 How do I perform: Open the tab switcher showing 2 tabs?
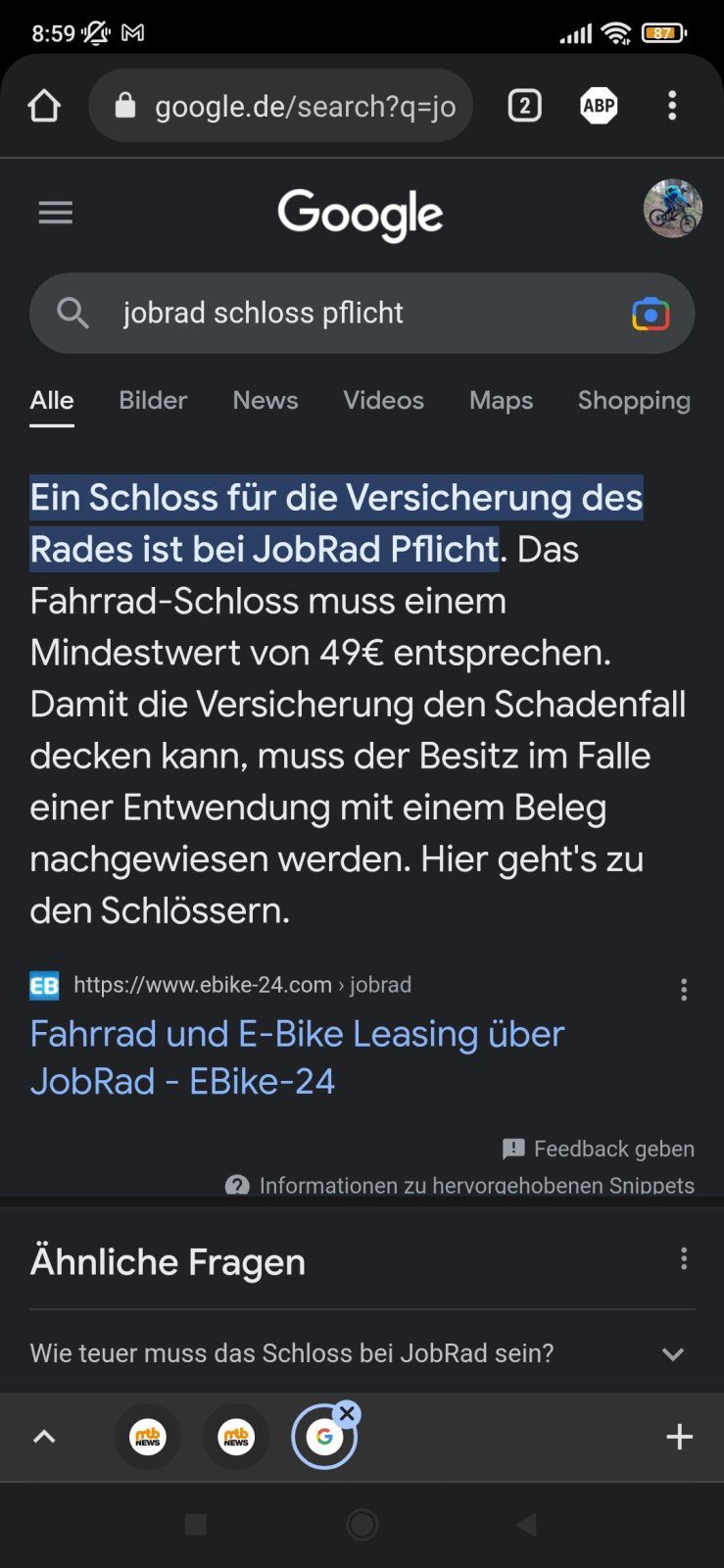tap(525, 106)
